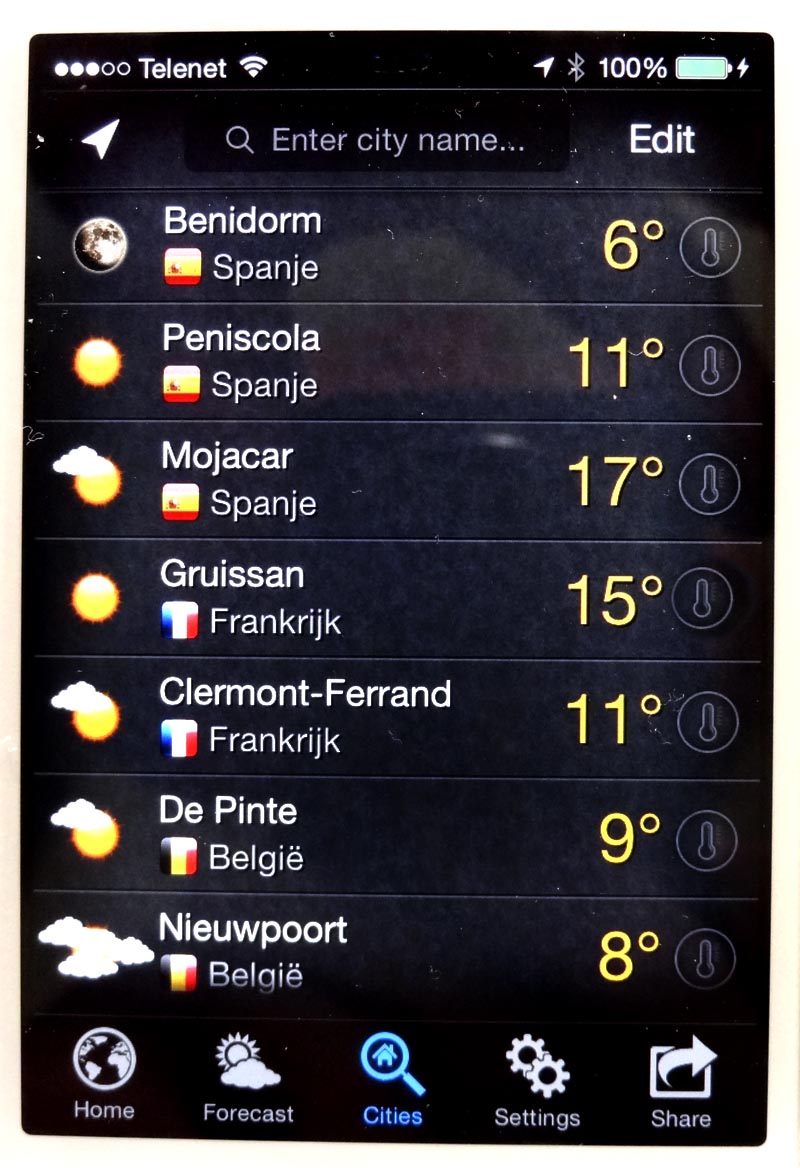Tap Edit to modify the city list
This screenshot has height=1168, width=800.
pyautogui.click(x=662, y=140)
